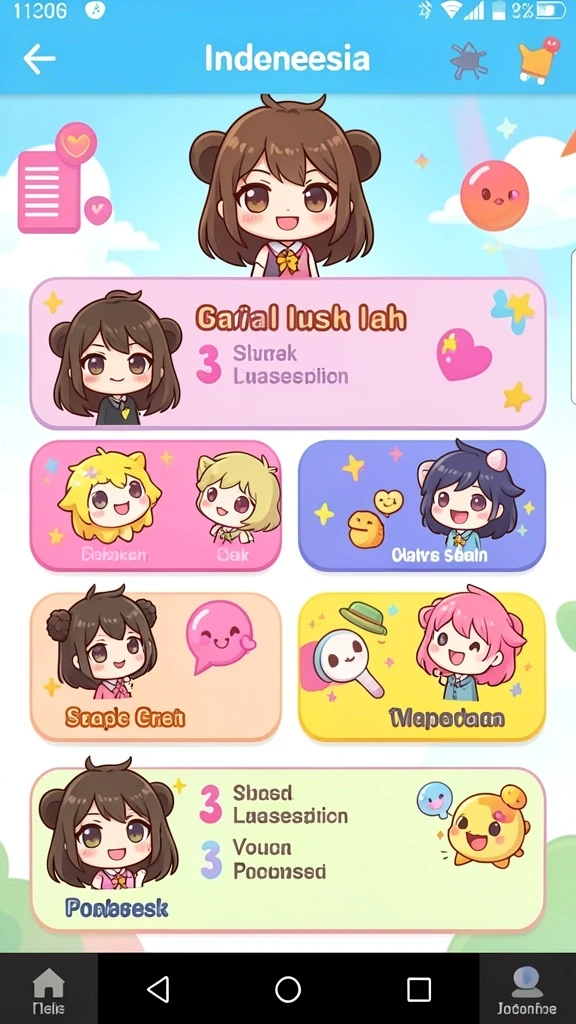
Task: Switch to the profile tab at bottom right
Action: (x=528, y=989)
